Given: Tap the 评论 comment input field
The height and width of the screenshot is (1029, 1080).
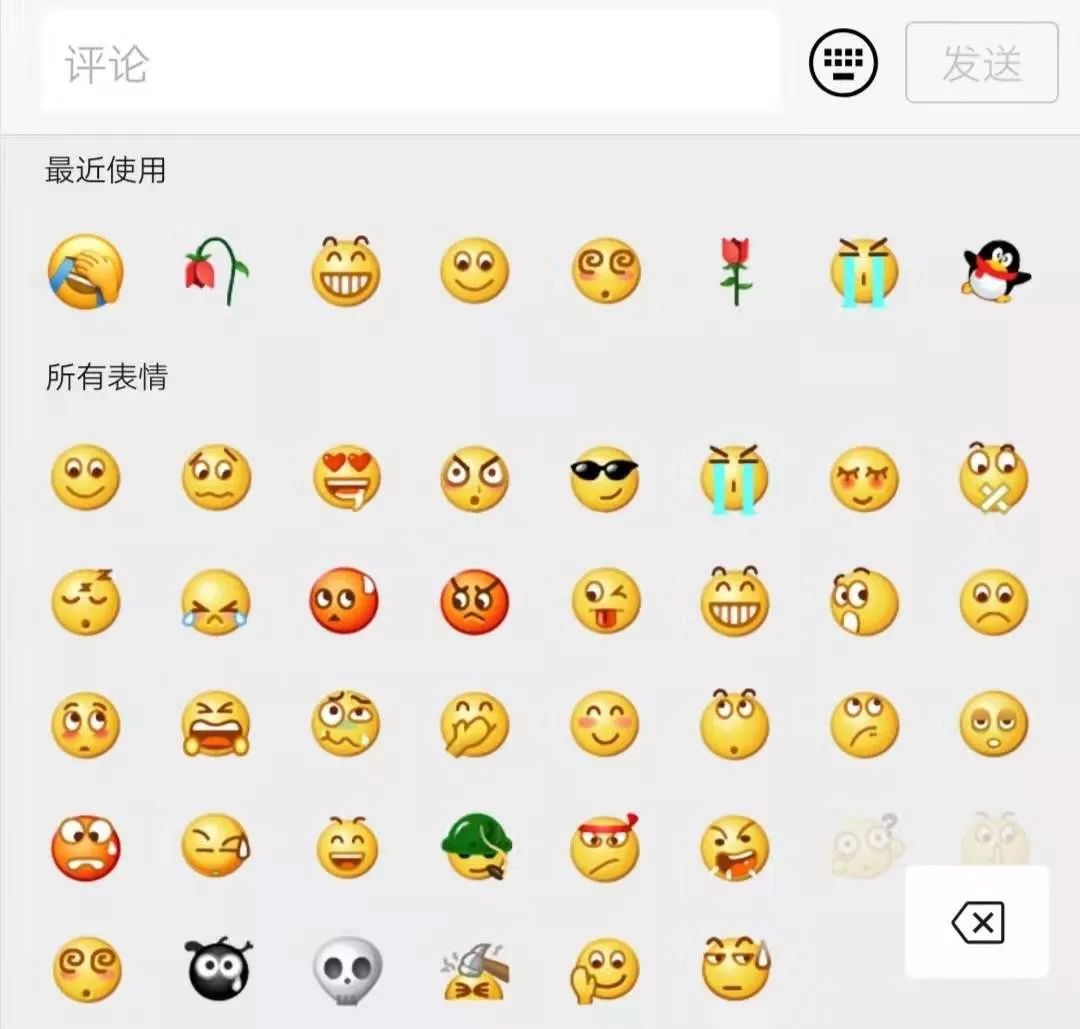Looking at the screenshot, I should pyautogui.click(x=410, y=63).
